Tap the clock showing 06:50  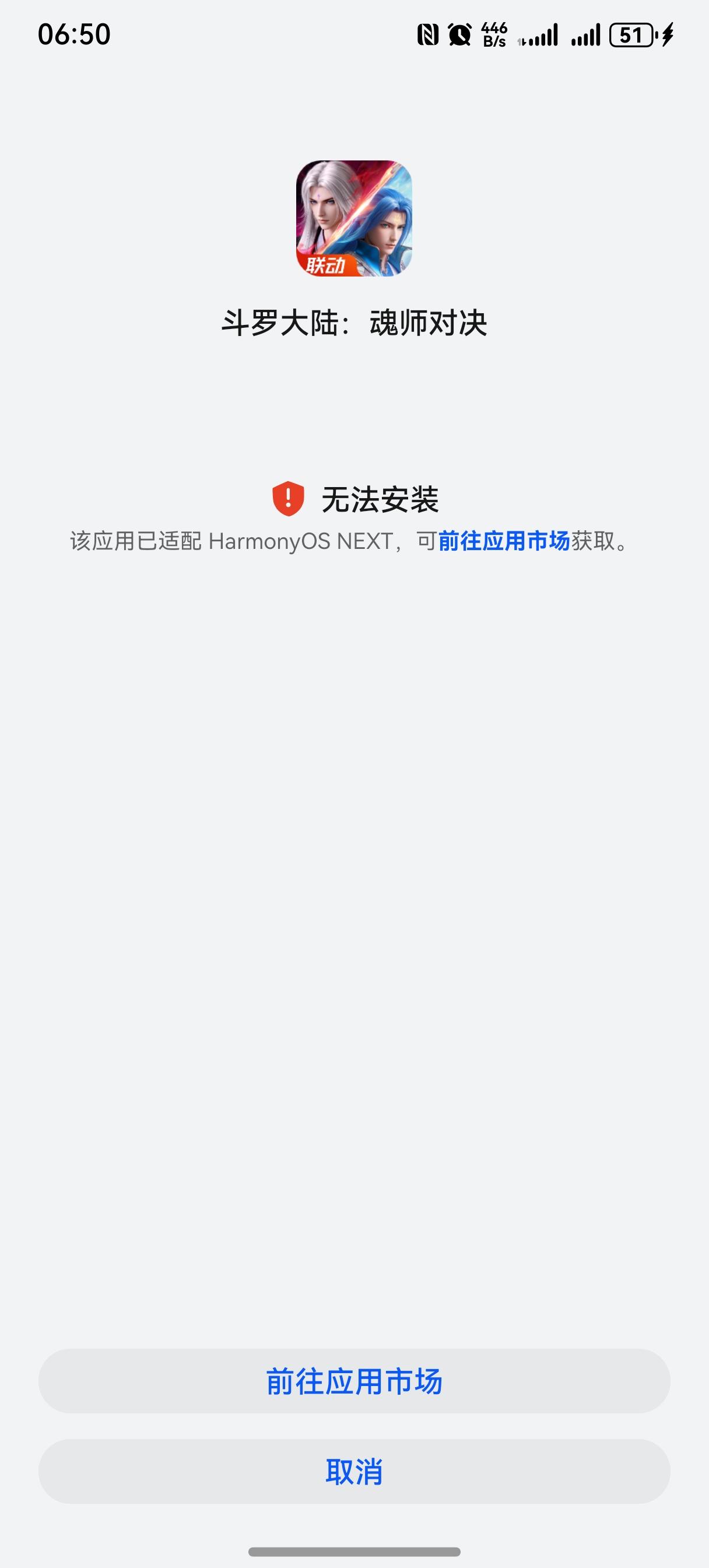tap(74, 36)
